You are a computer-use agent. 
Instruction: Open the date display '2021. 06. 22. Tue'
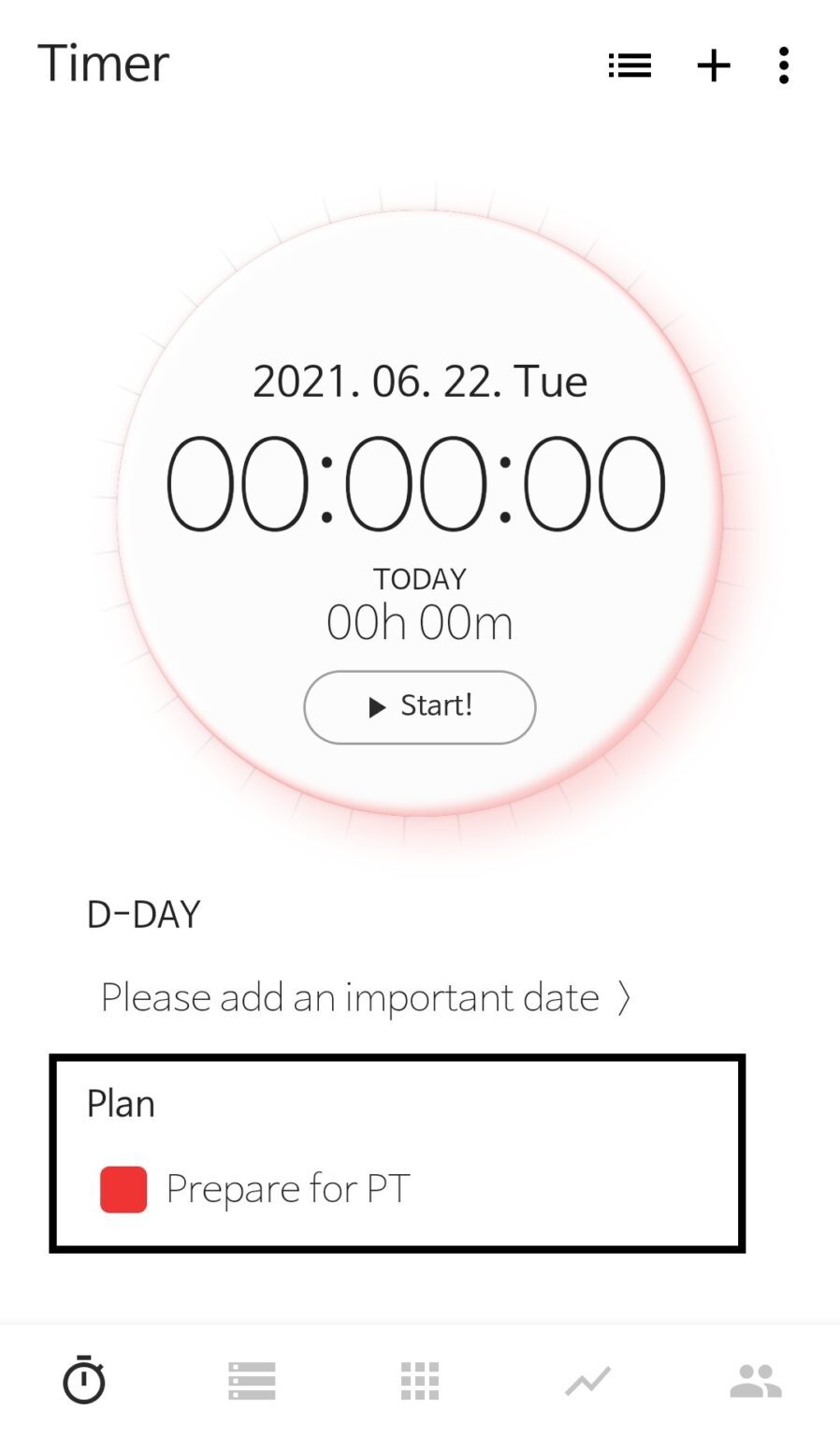420,381
